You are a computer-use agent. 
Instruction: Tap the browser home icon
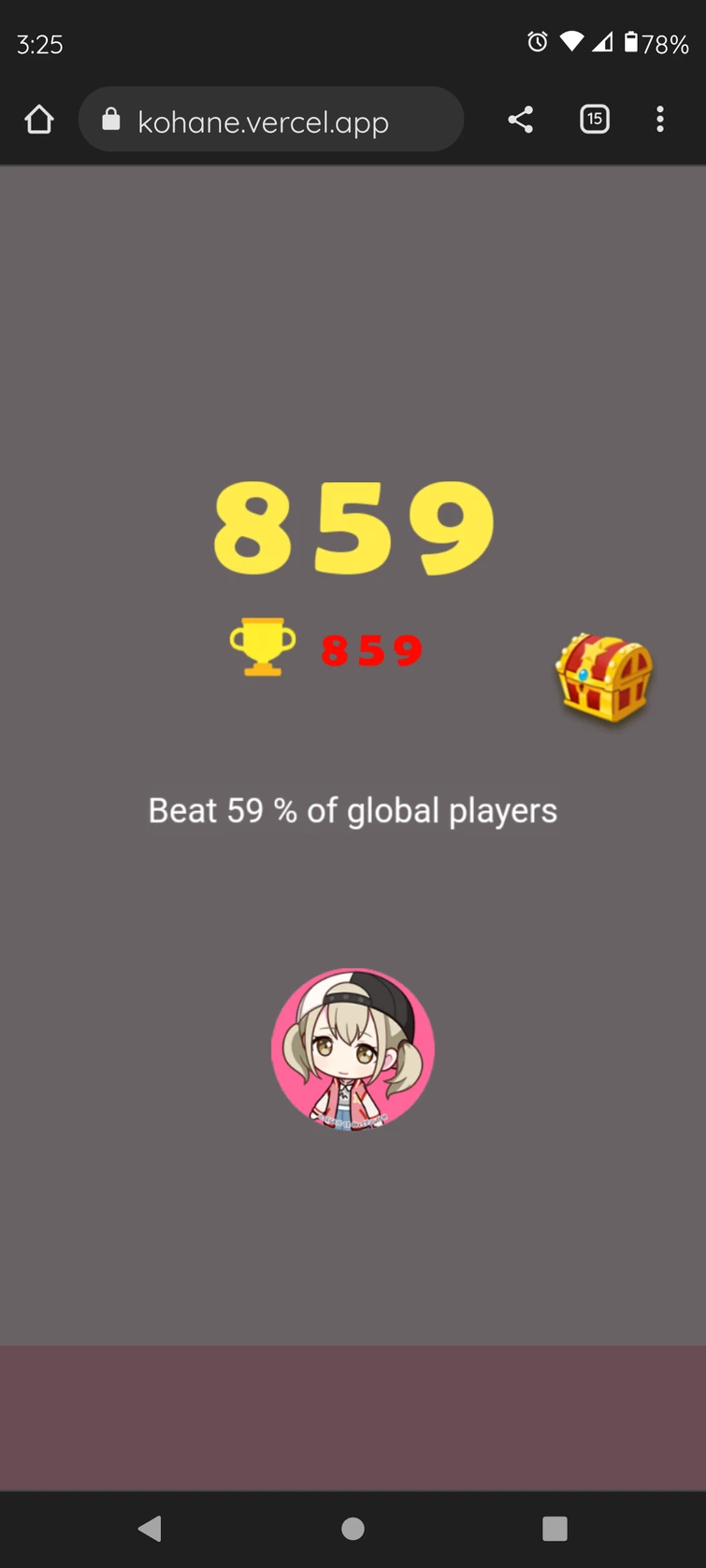(x=39, y=120)
